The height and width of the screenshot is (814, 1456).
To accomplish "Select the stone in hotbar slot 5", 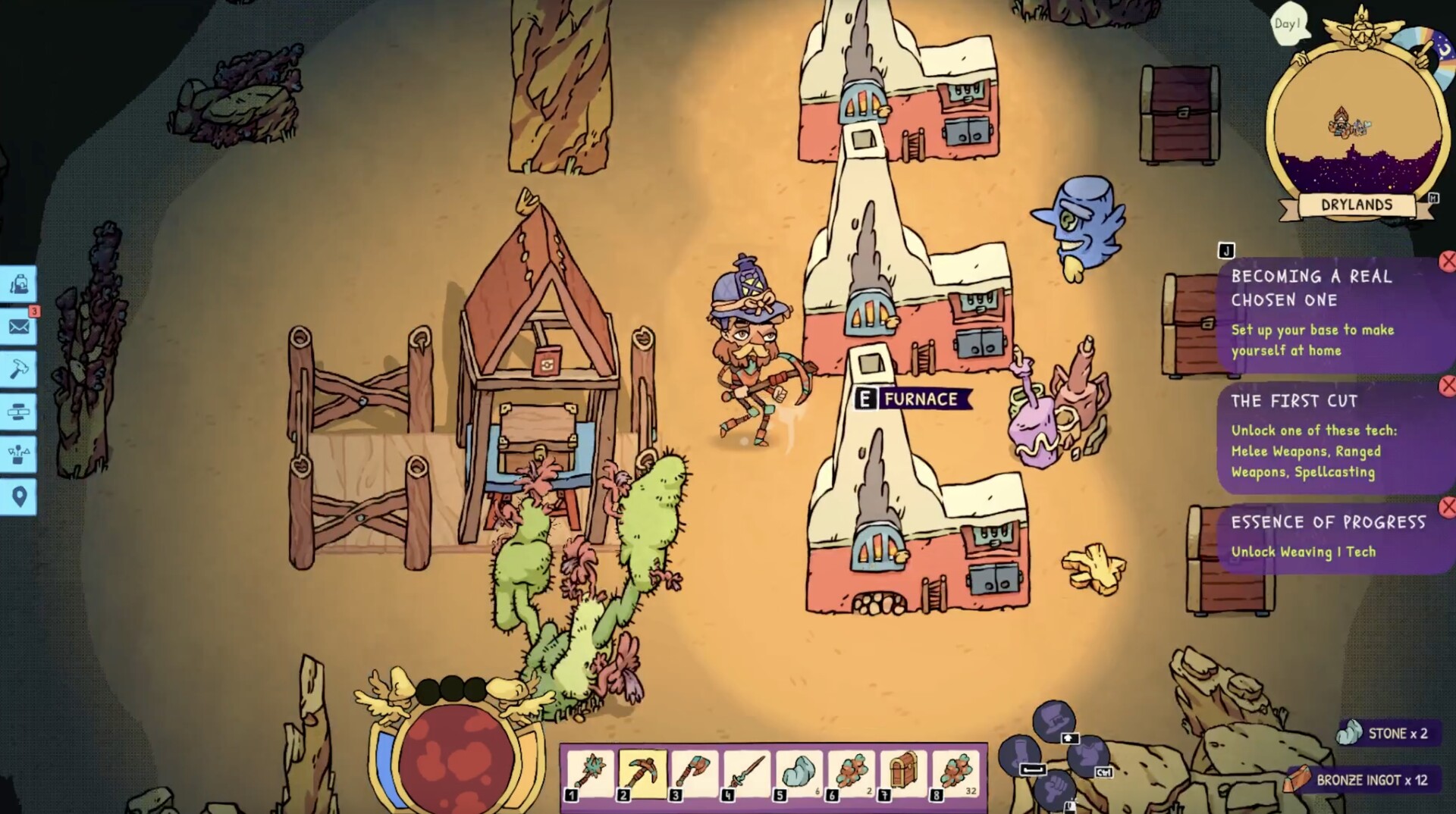I will pos(799,774).
